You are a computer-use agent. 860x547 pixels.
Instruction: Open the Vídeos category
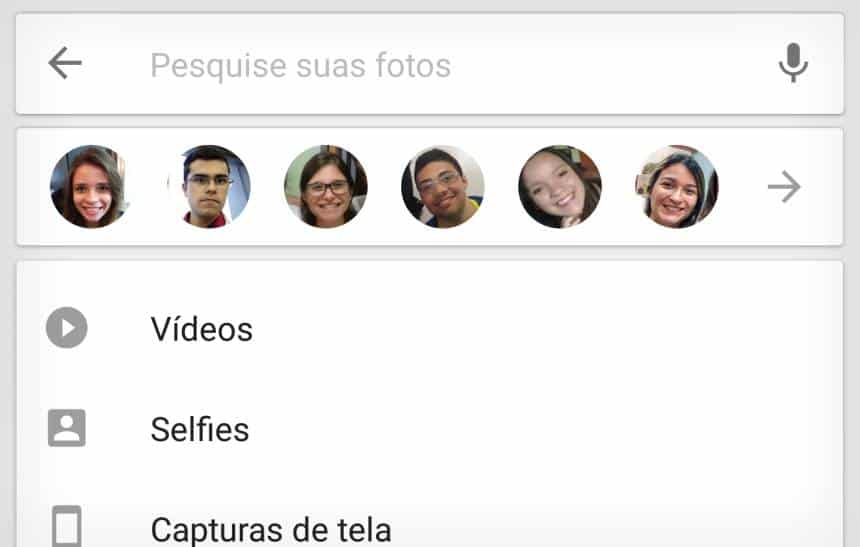click(201, 329)
